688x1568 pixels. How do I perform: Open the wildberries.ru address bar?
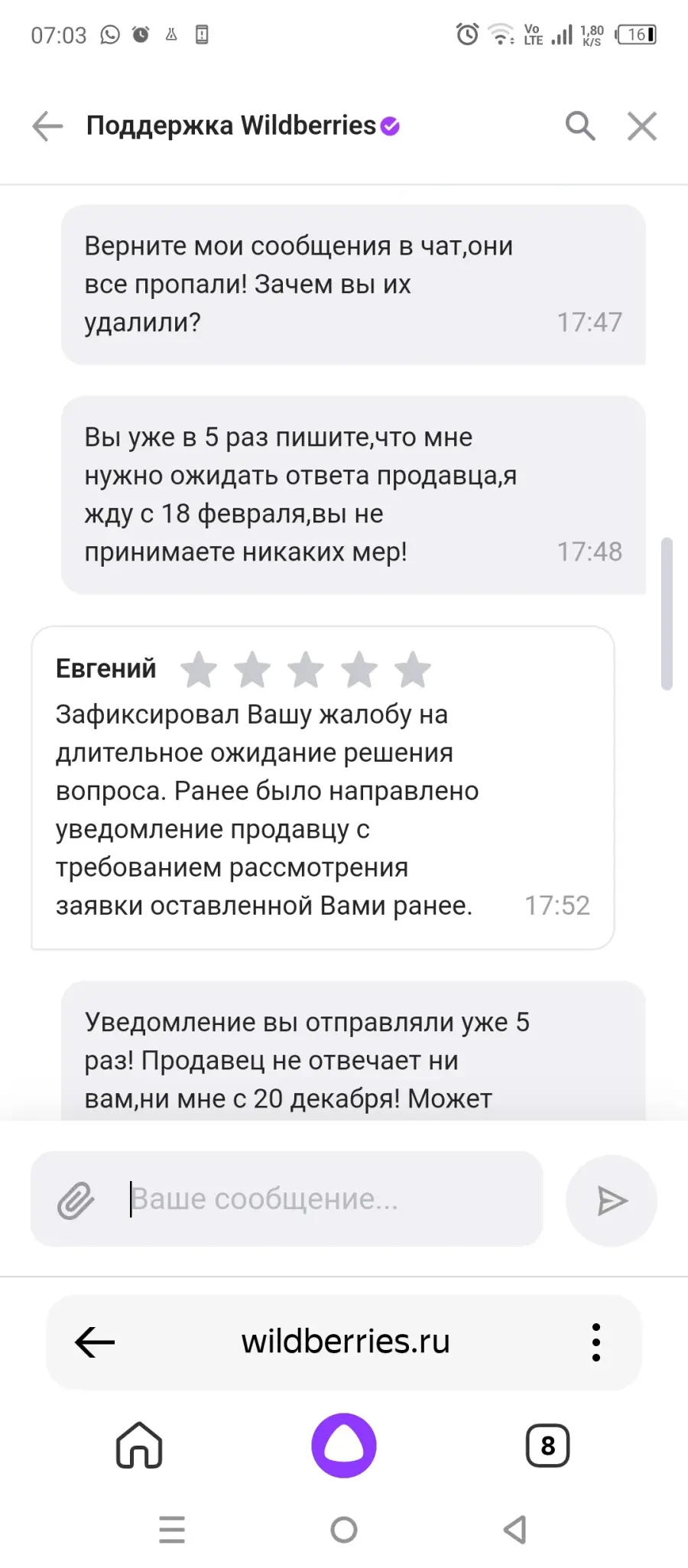[346, 1342]
